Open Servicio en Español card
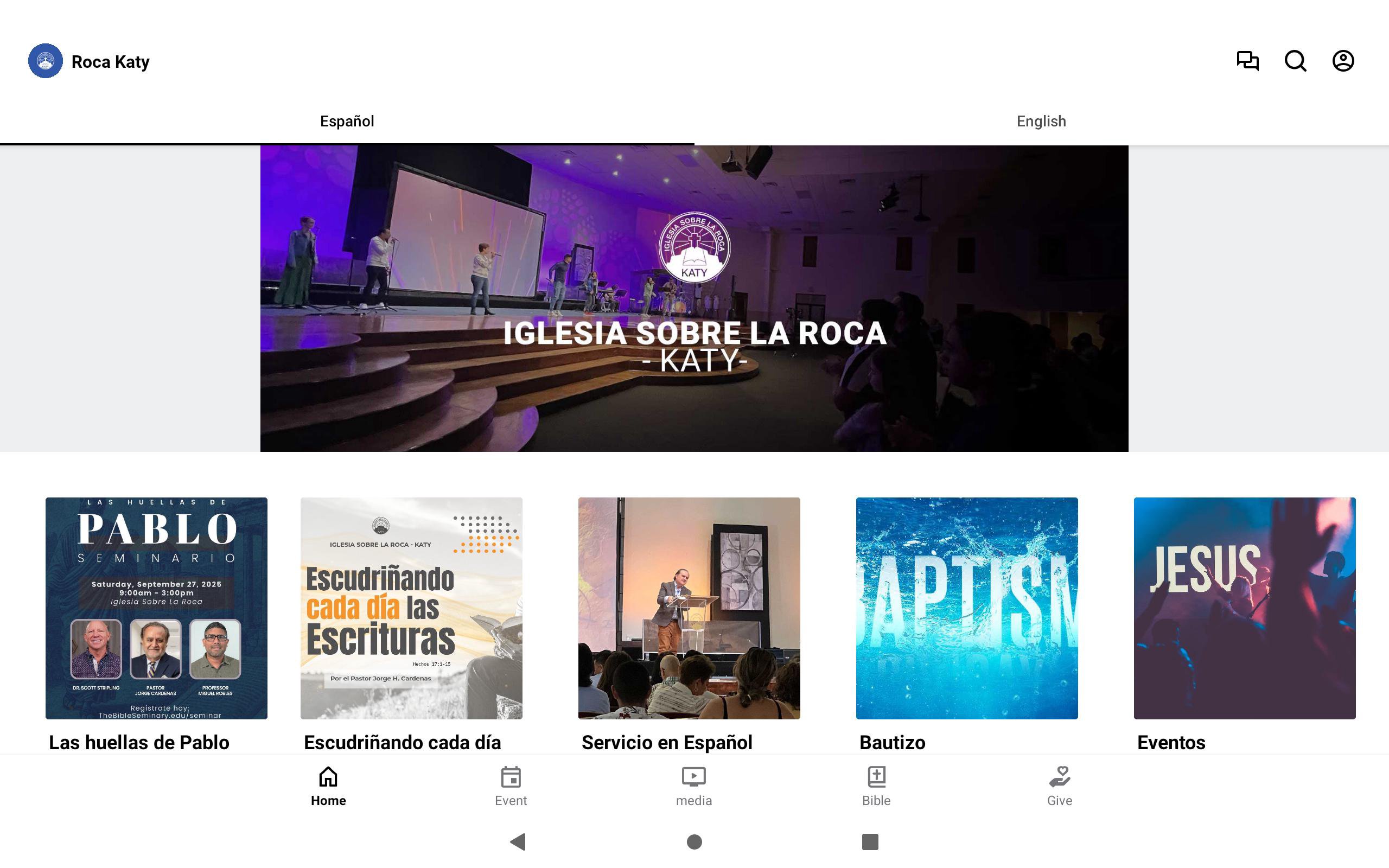Image resolution: width=1389 pixels, height=868 pixels. point(689,608)
